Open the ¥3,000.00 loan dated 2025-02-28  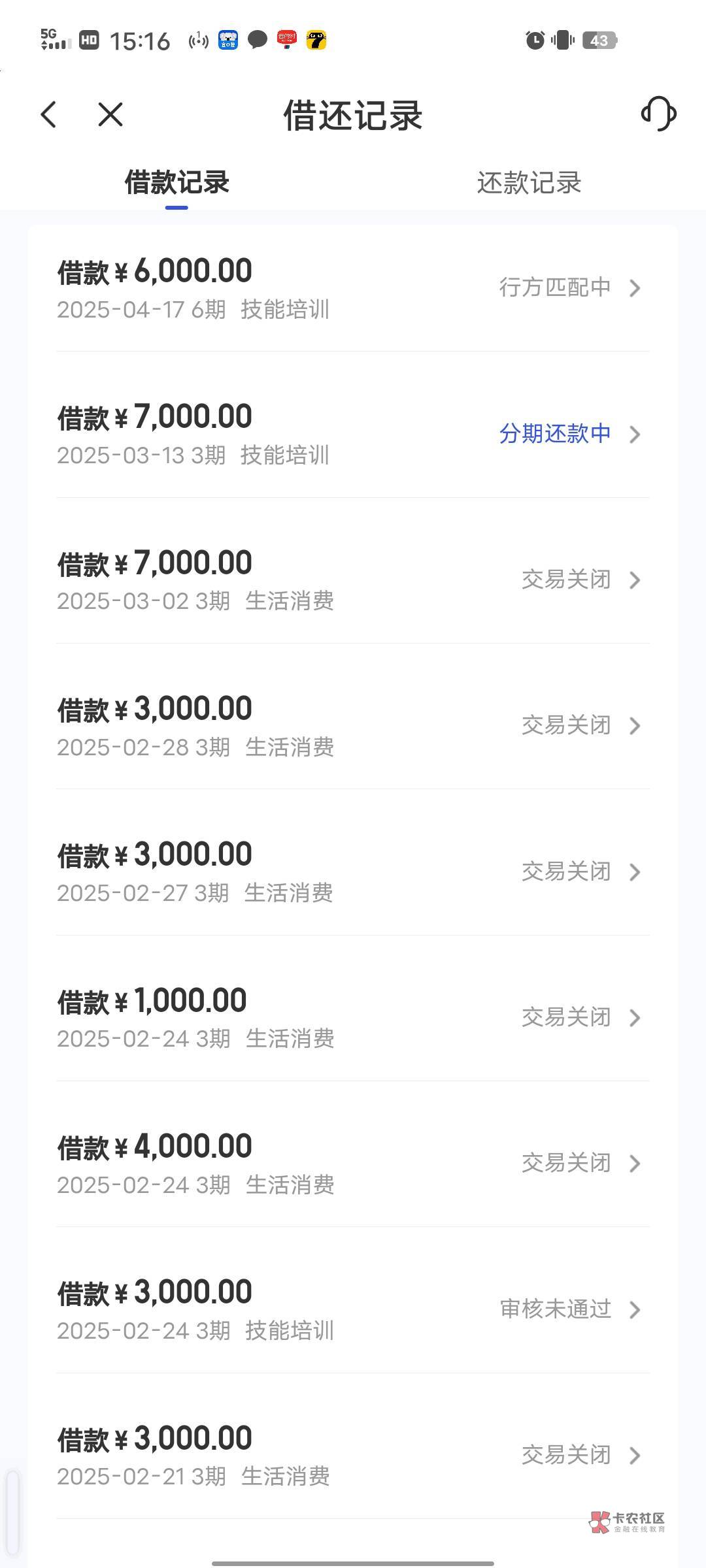coord(353,726)
